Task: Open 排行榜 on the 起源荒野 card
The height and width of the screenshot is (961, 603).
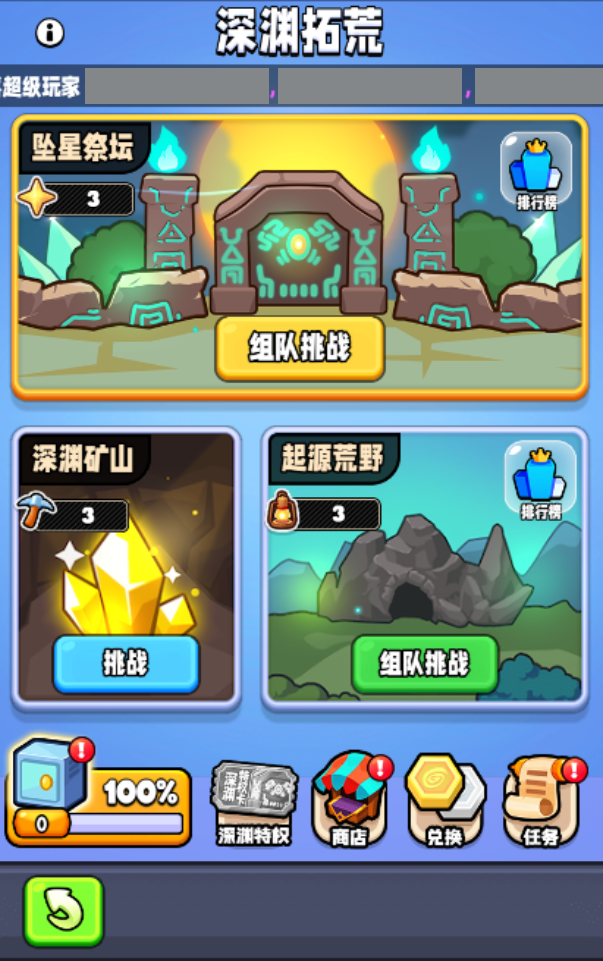Action: (x=540, y=481)
